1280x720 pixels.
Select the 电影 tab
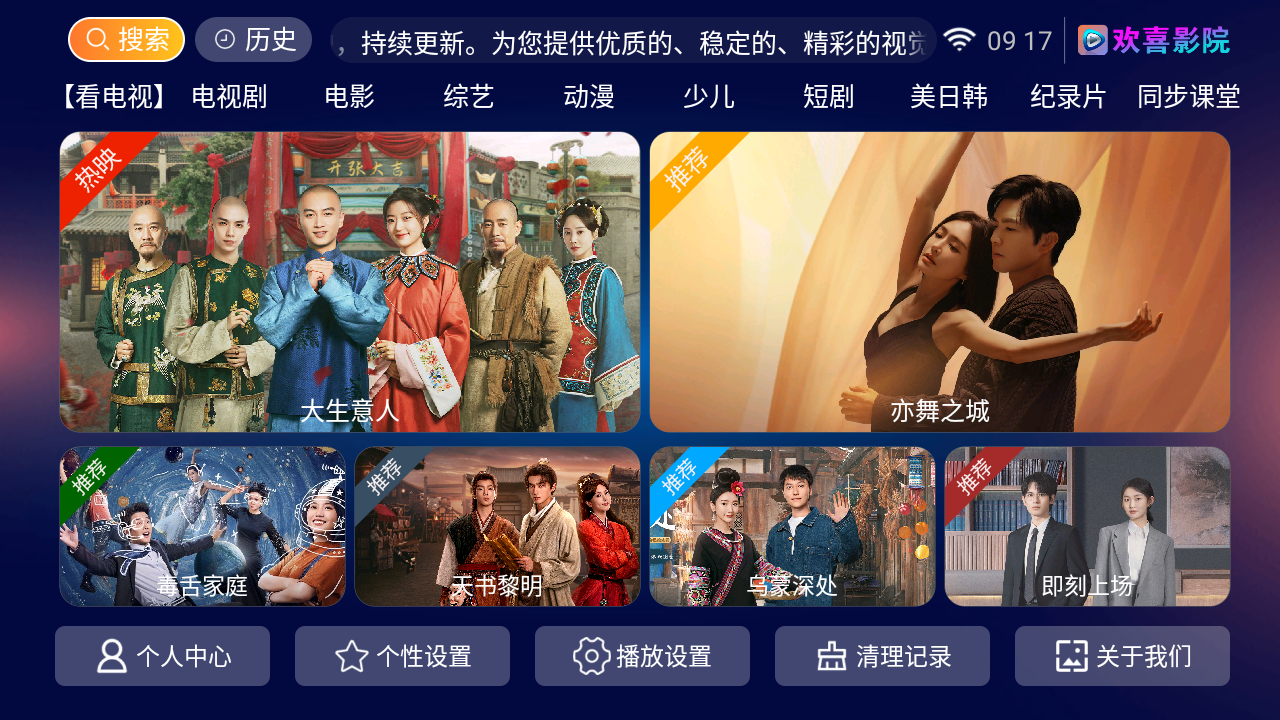pos(349,97)
